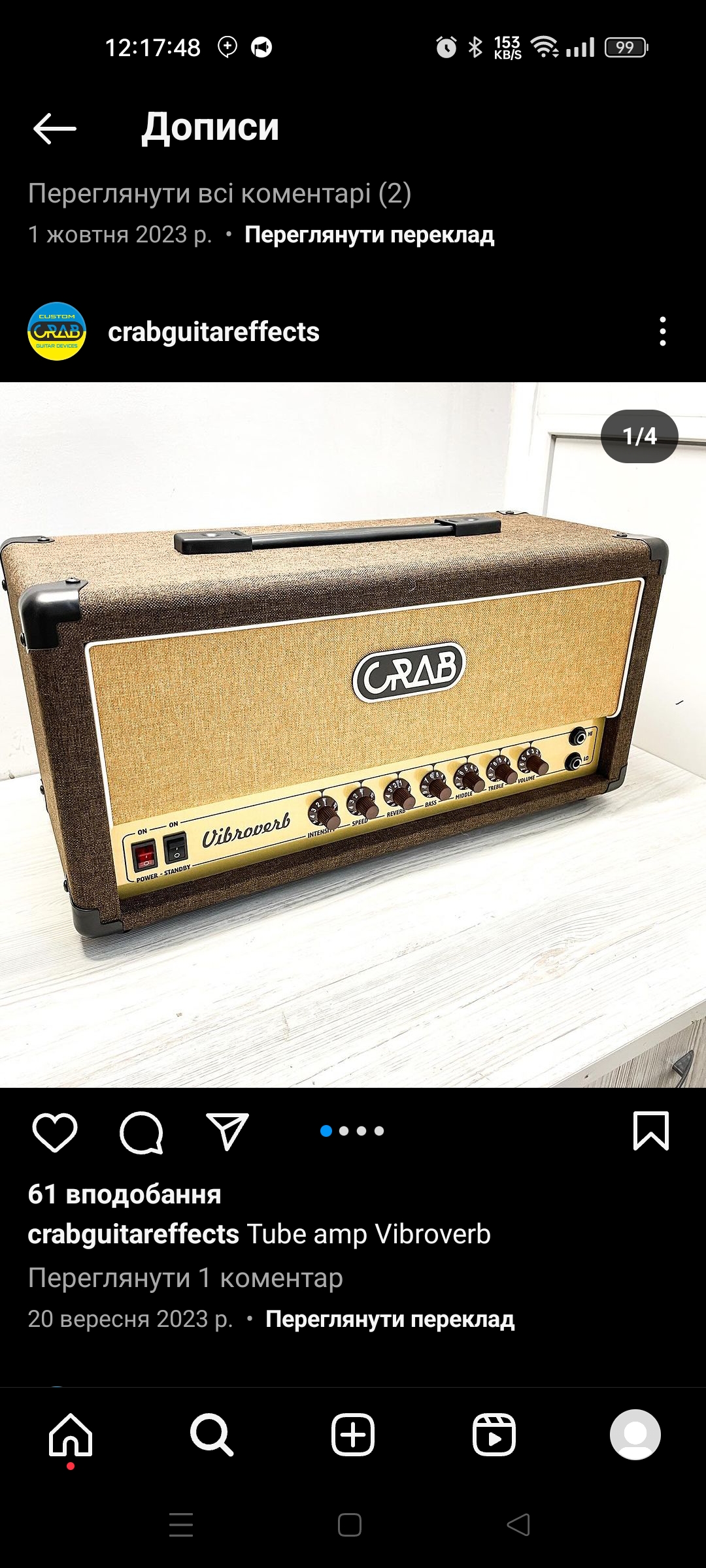Tap Переглянути всі коментарі (2)
The height and width of the screenshot is (1568, 706).
(220, 193)
